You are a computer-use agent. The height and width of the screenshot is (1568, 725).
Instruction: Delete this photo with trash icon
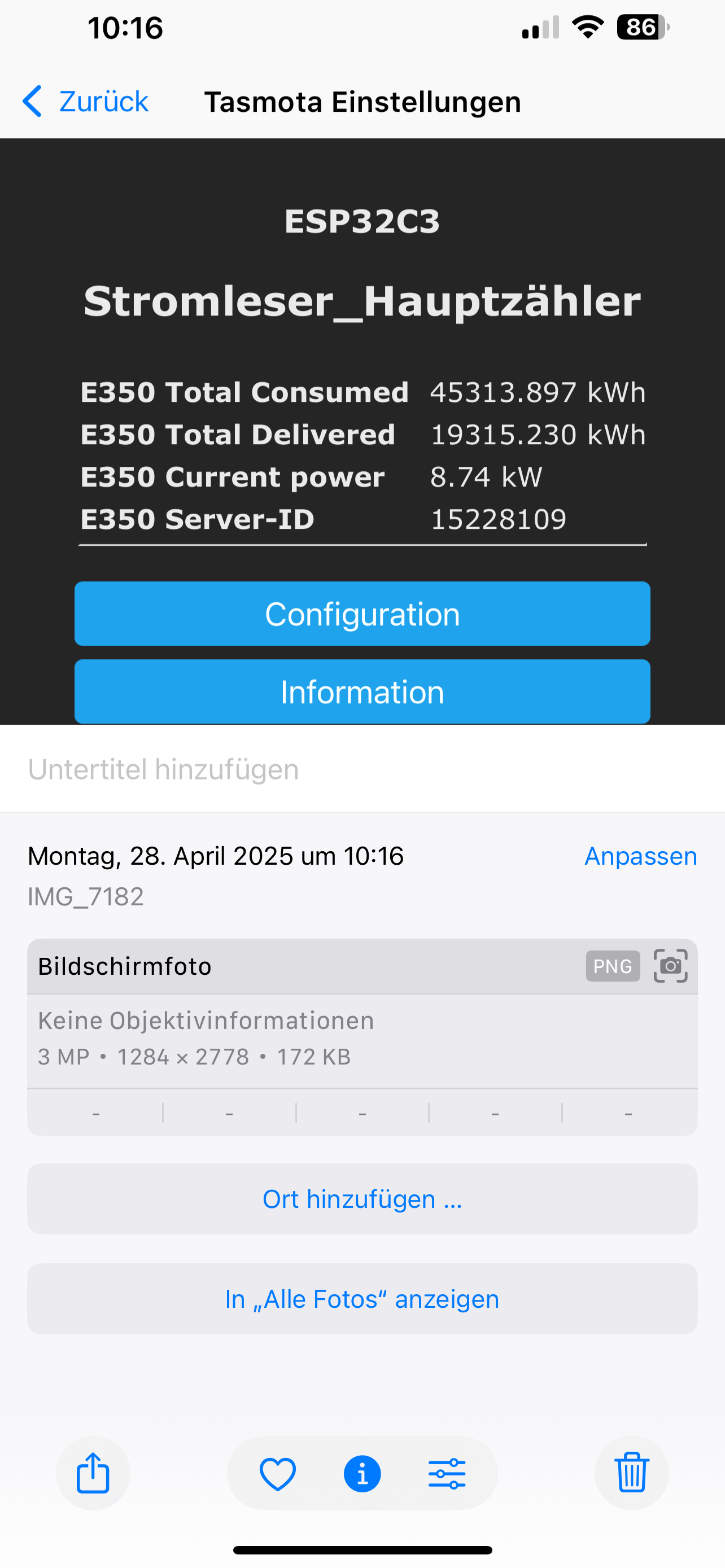click(x=632, y=1473)
